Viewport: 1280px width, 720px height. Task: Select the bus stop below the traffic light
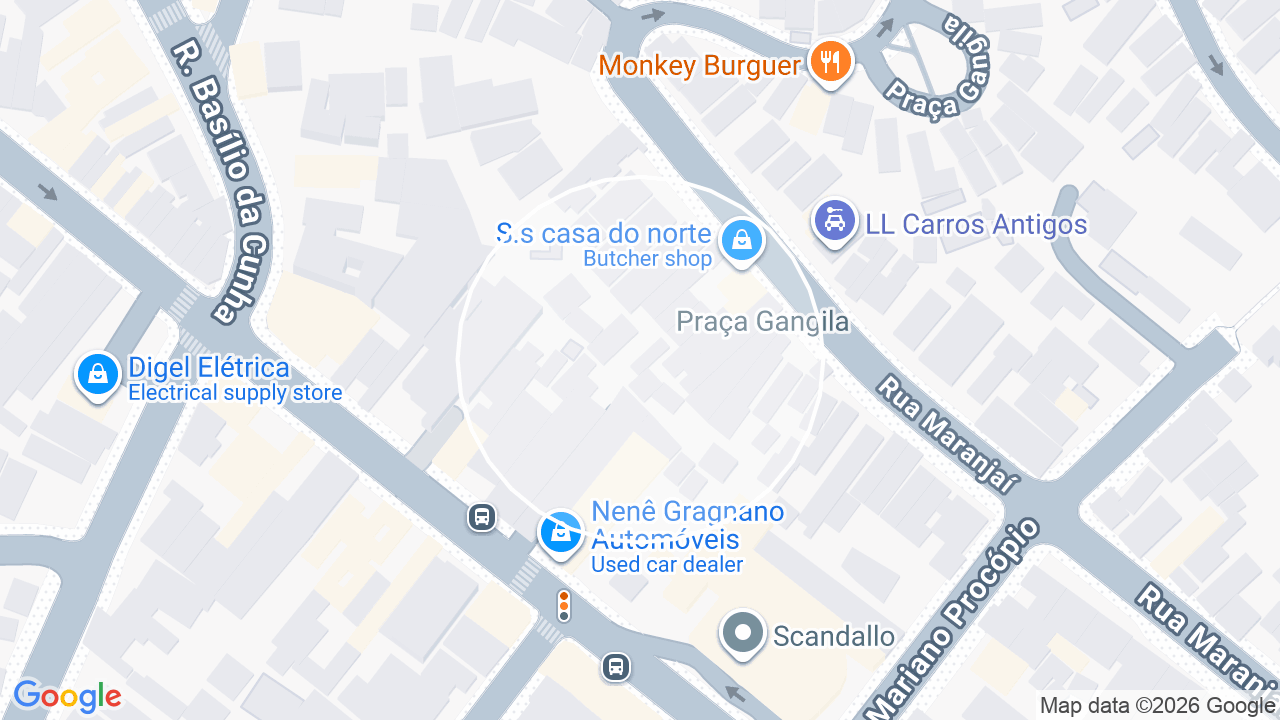pos(615,667)
